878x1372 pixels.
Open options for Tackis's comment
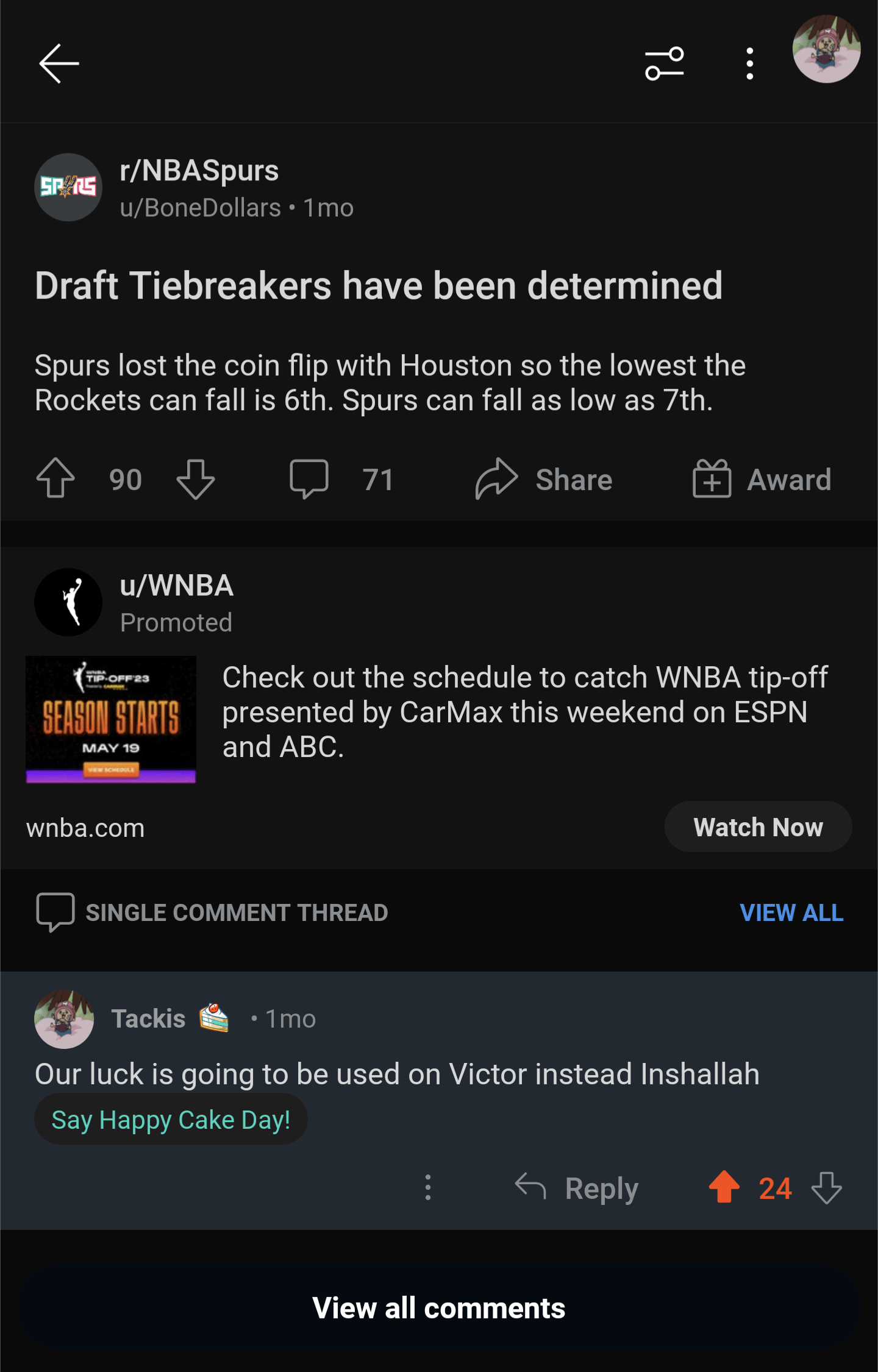coord(428,1187)
